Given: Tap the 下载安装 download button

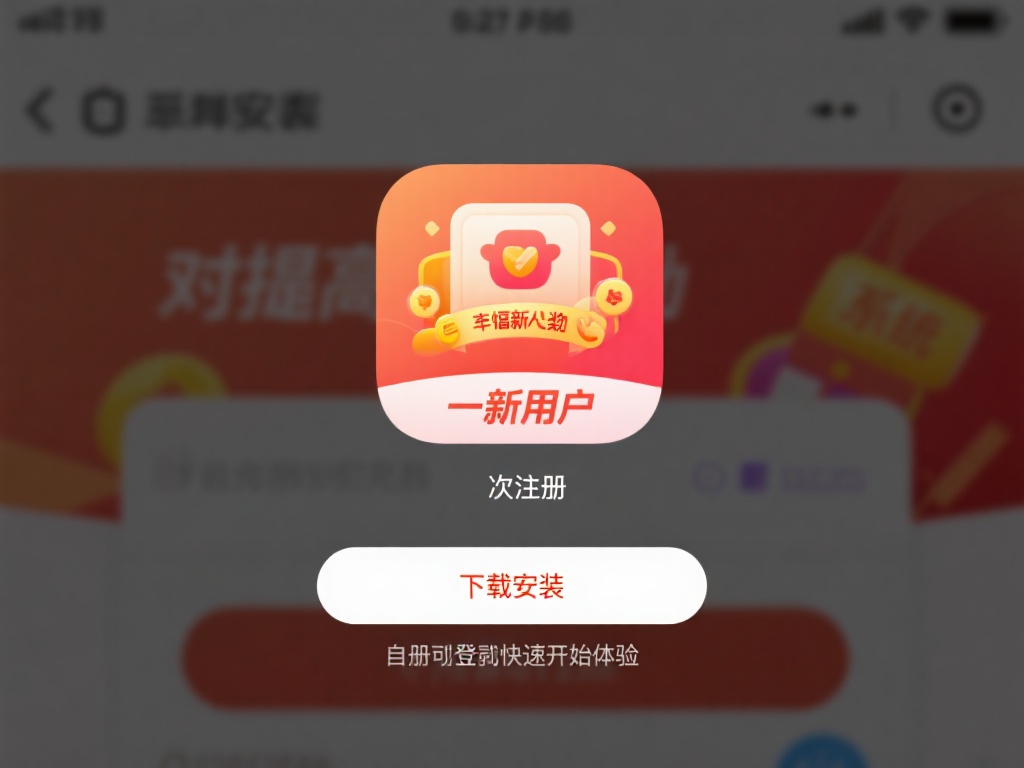Looking at the screenshot, I should [x=511, y=586].
